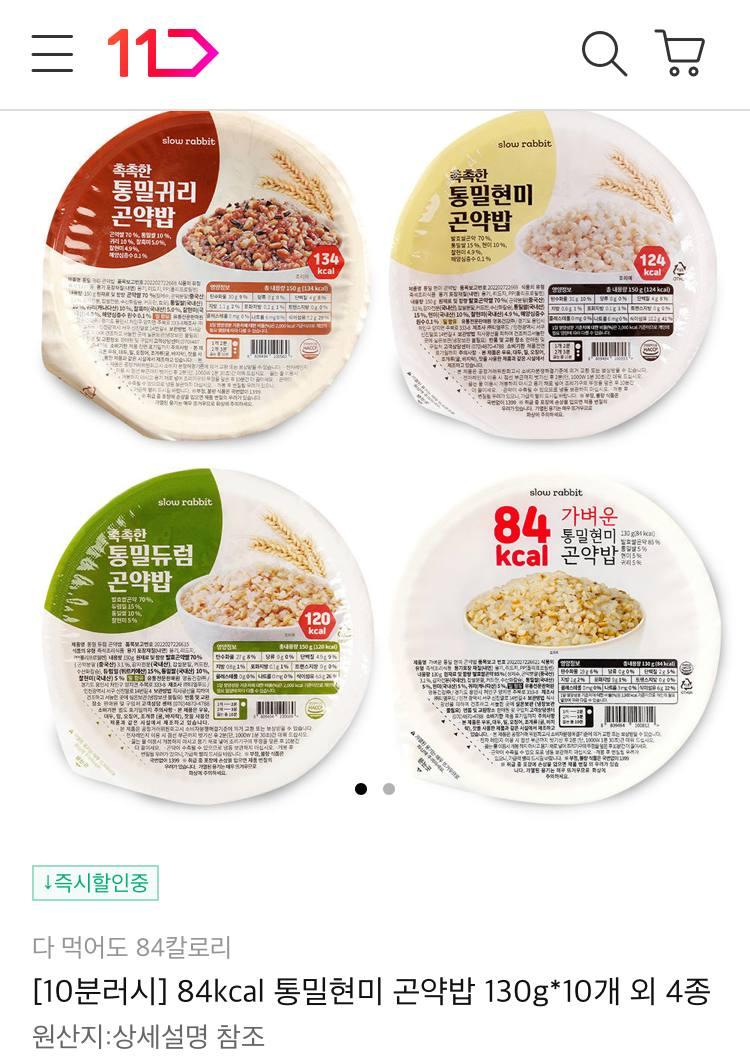Select the second image page dot
The width and height of the screenshot is (750, 1056).
[x=389, y=789]
